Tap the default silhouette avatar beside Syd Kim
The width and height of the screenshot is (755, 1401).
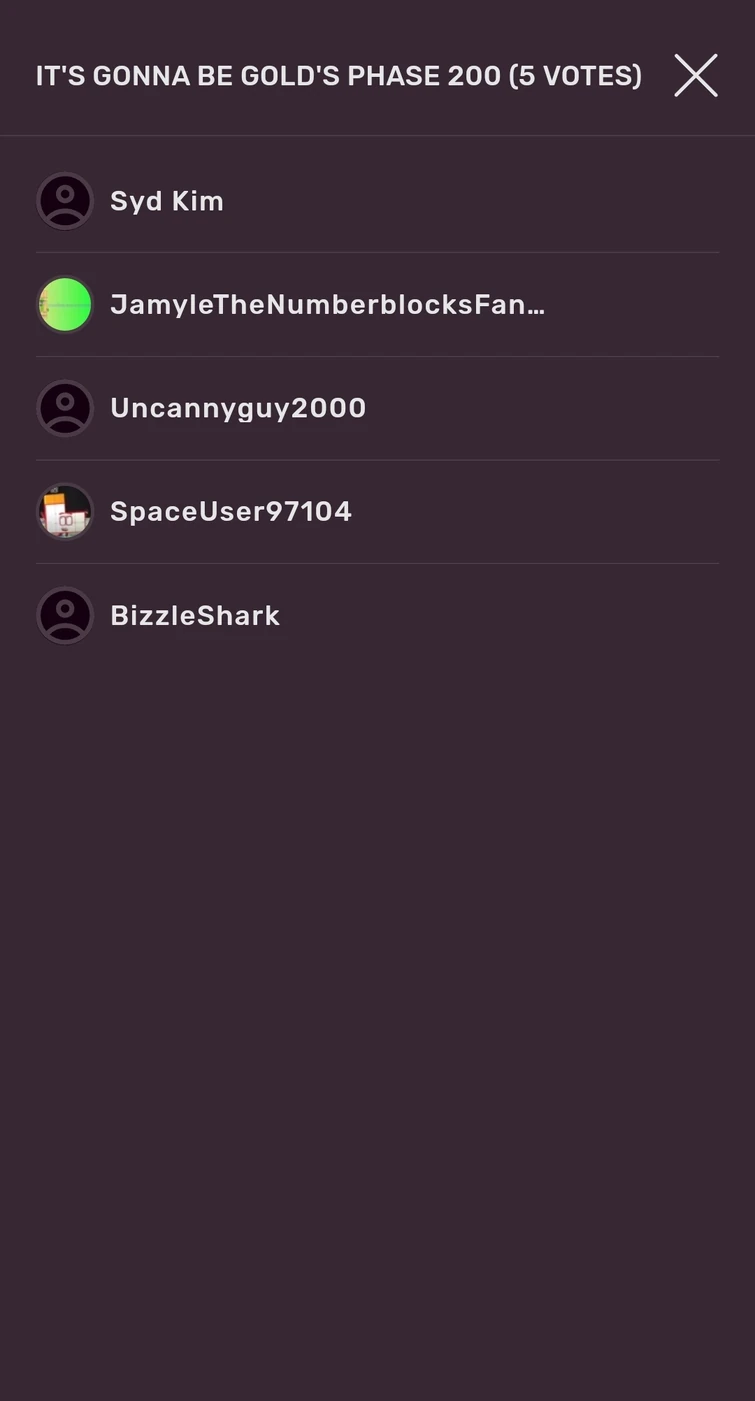[x=64, y=200]
